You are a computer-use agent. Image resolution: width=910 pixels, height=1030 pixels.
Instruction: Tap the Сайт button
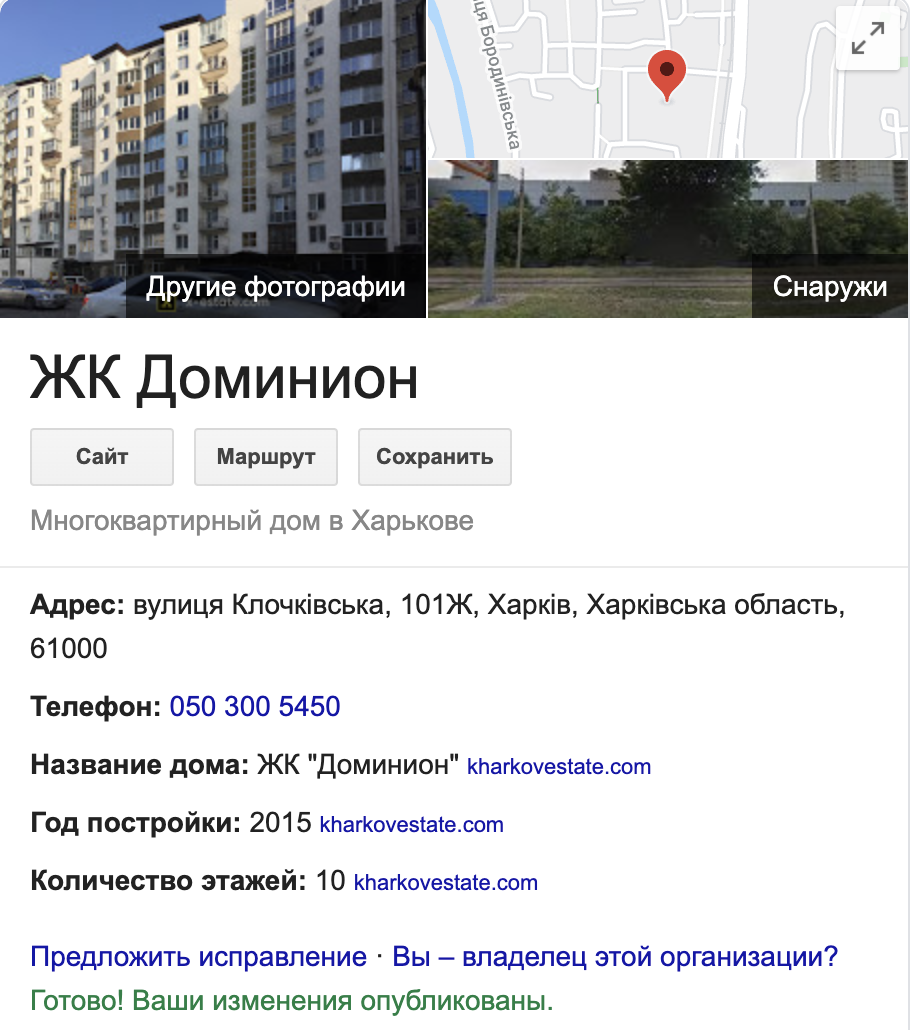102,457
